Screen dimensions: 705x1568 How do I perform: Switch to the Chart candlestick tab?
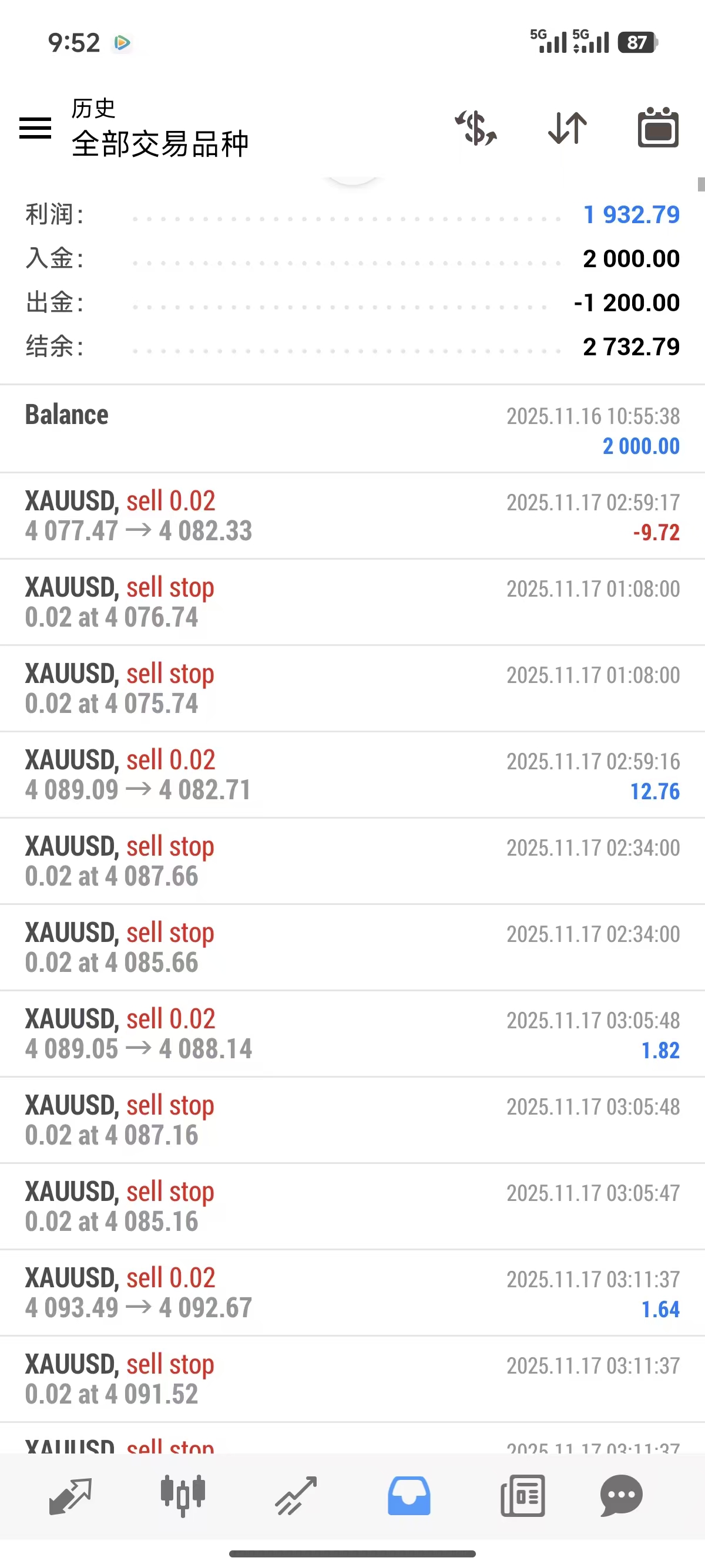click(x=183, y=1496)
